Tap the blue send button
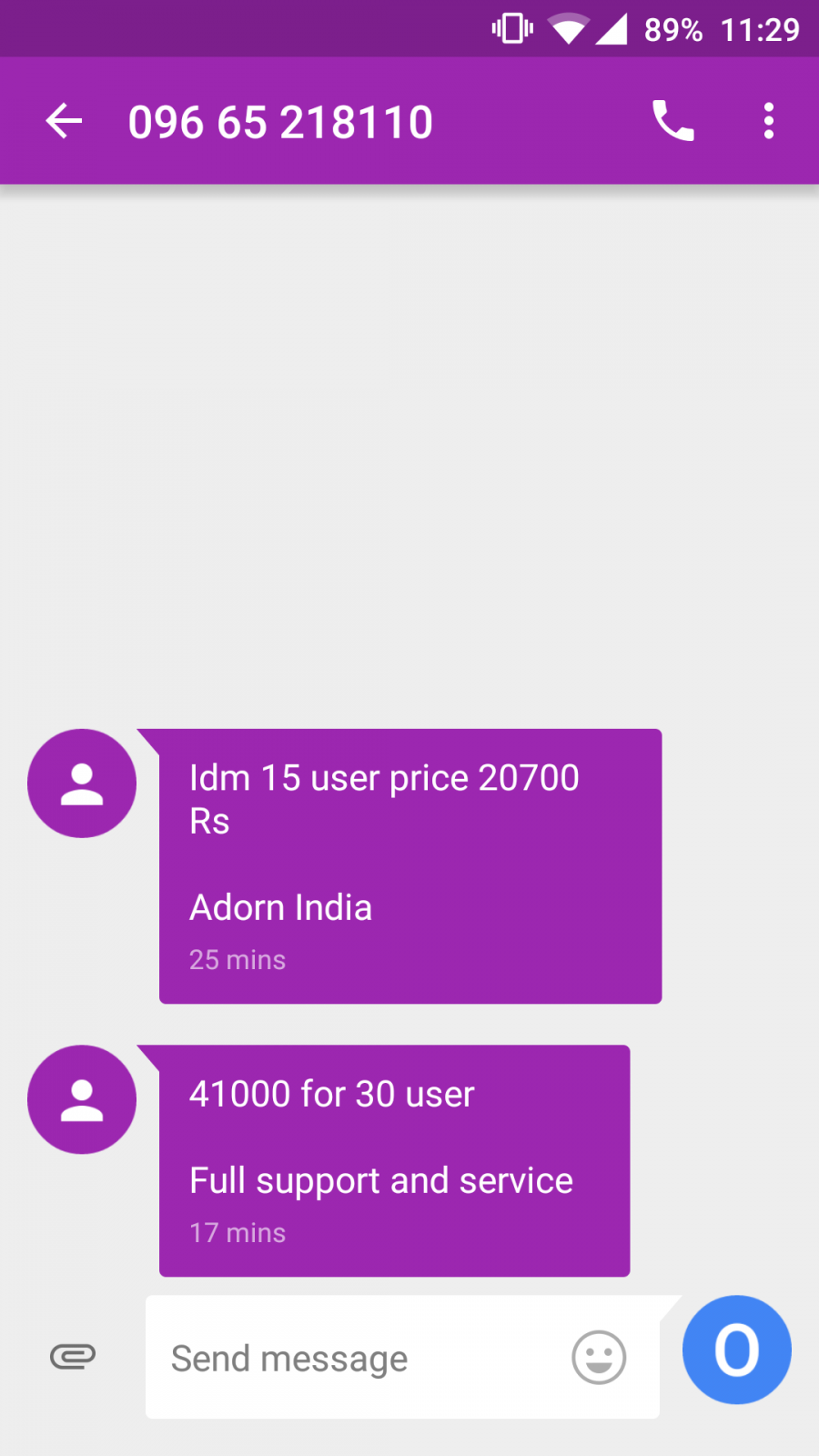The height and width of the screenshot is (1456, 819). click(x=737, y=1350)
